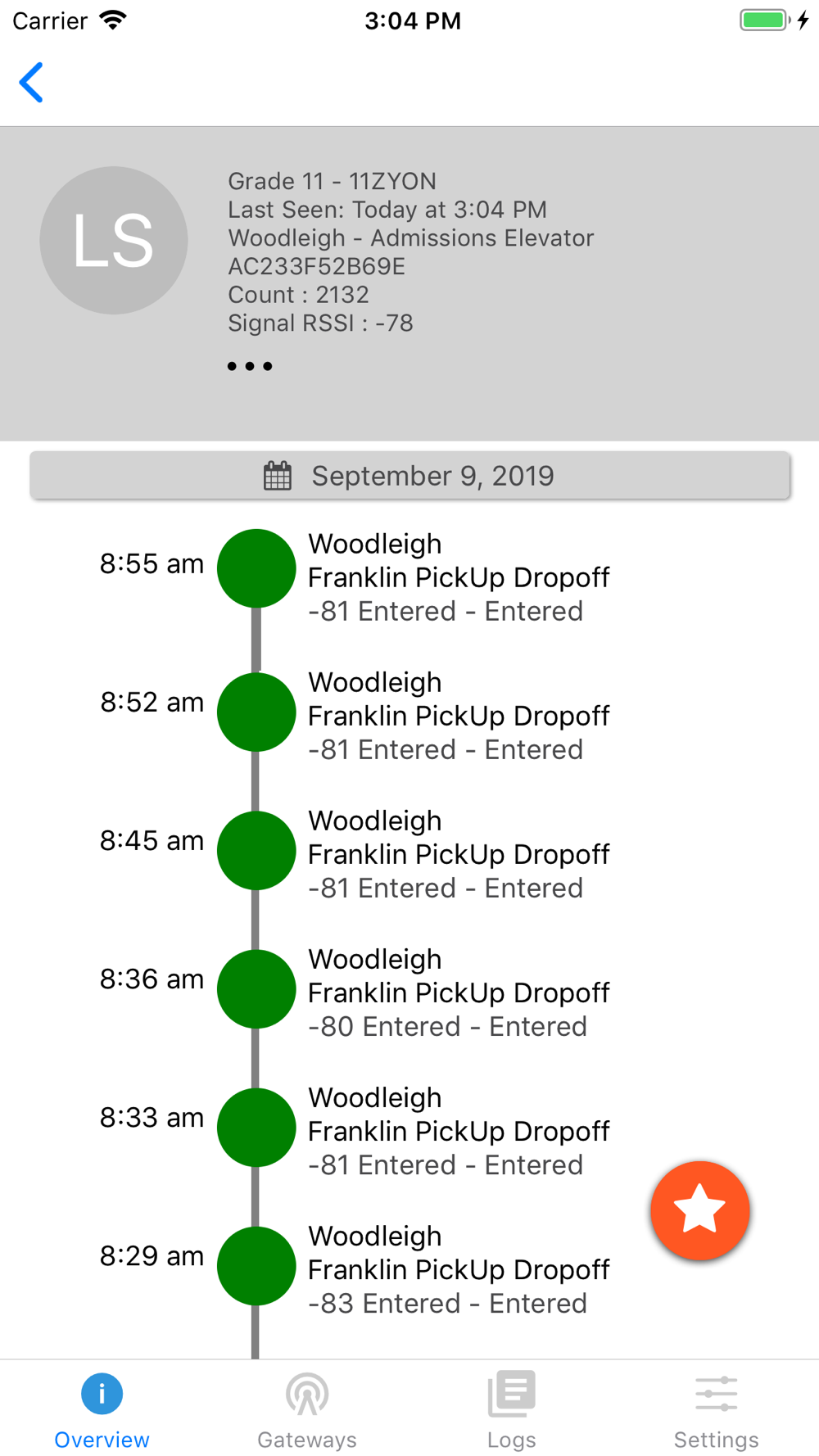The height and width of the screenshot is (1456, 819).
Task: Expand details via the three dots
Action: click(x=250, y=366)
